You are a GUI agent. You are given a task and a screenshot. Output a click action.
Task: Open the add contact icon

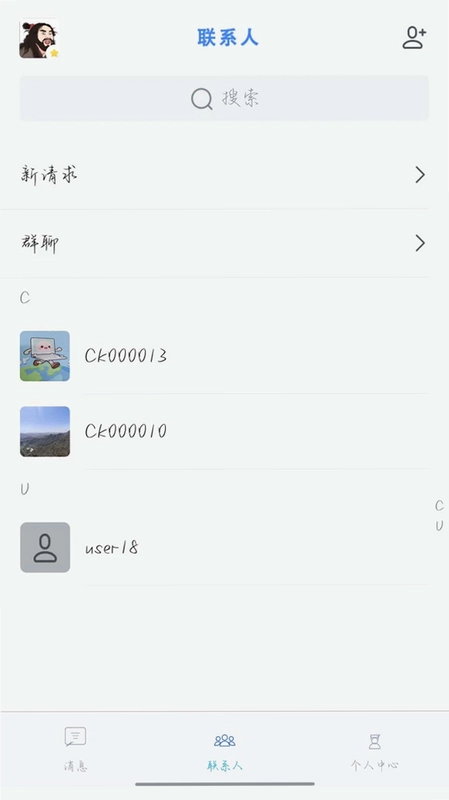(414, 38)
